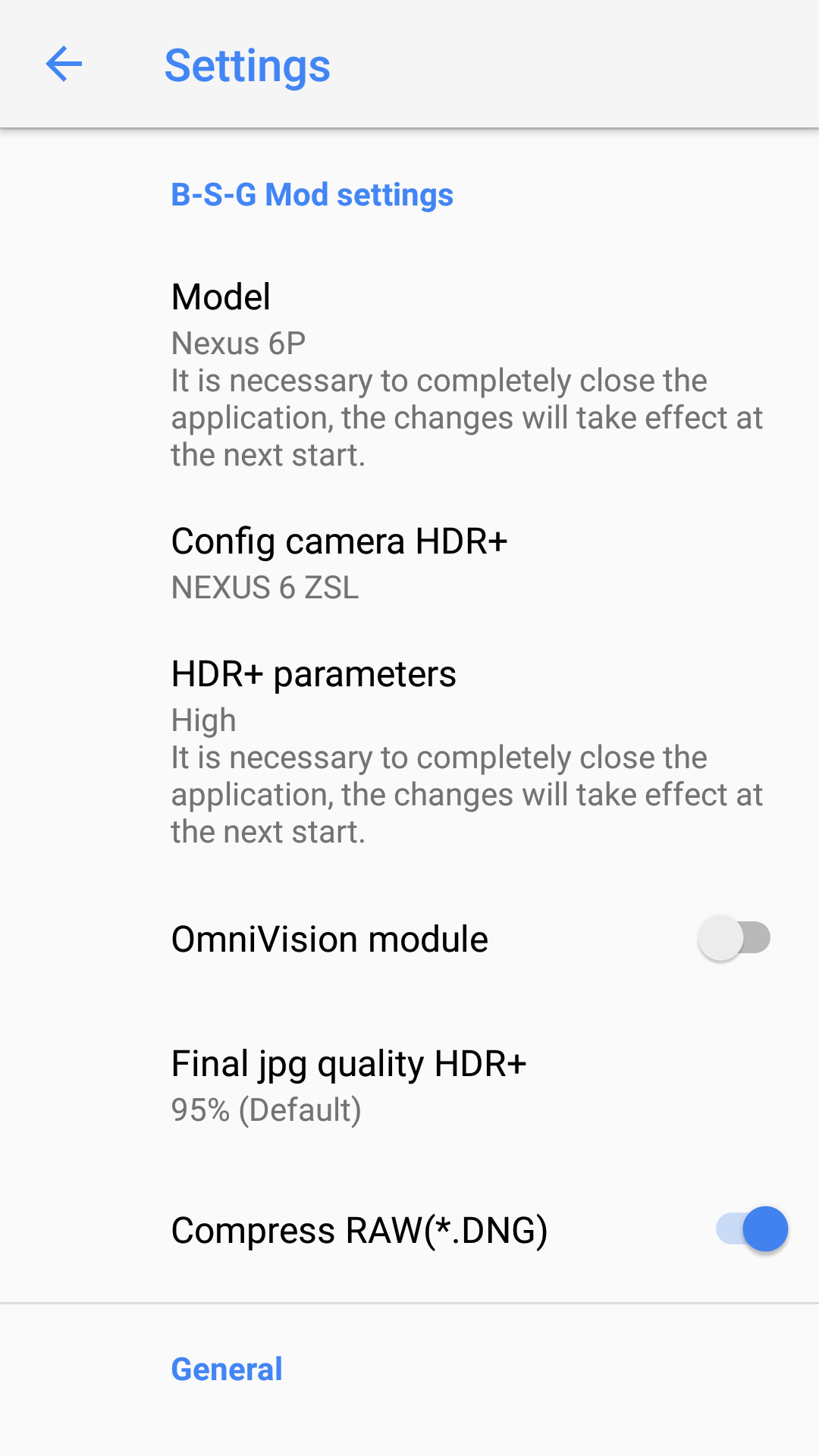Open the Model setting
The height and width of the screenshot is (1456, 819).
coord(409,373)
